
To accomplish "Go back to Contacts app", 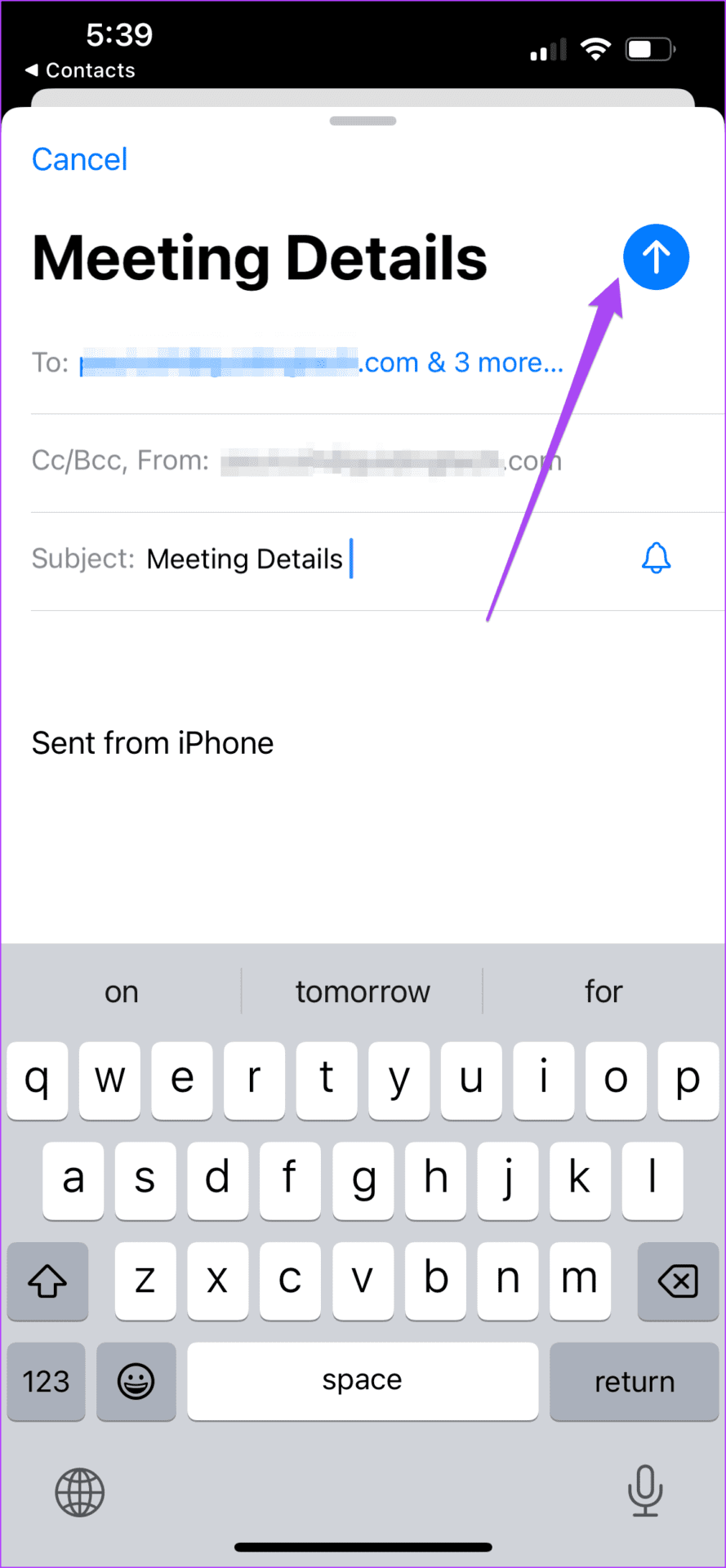I will [x=80, y=70].
